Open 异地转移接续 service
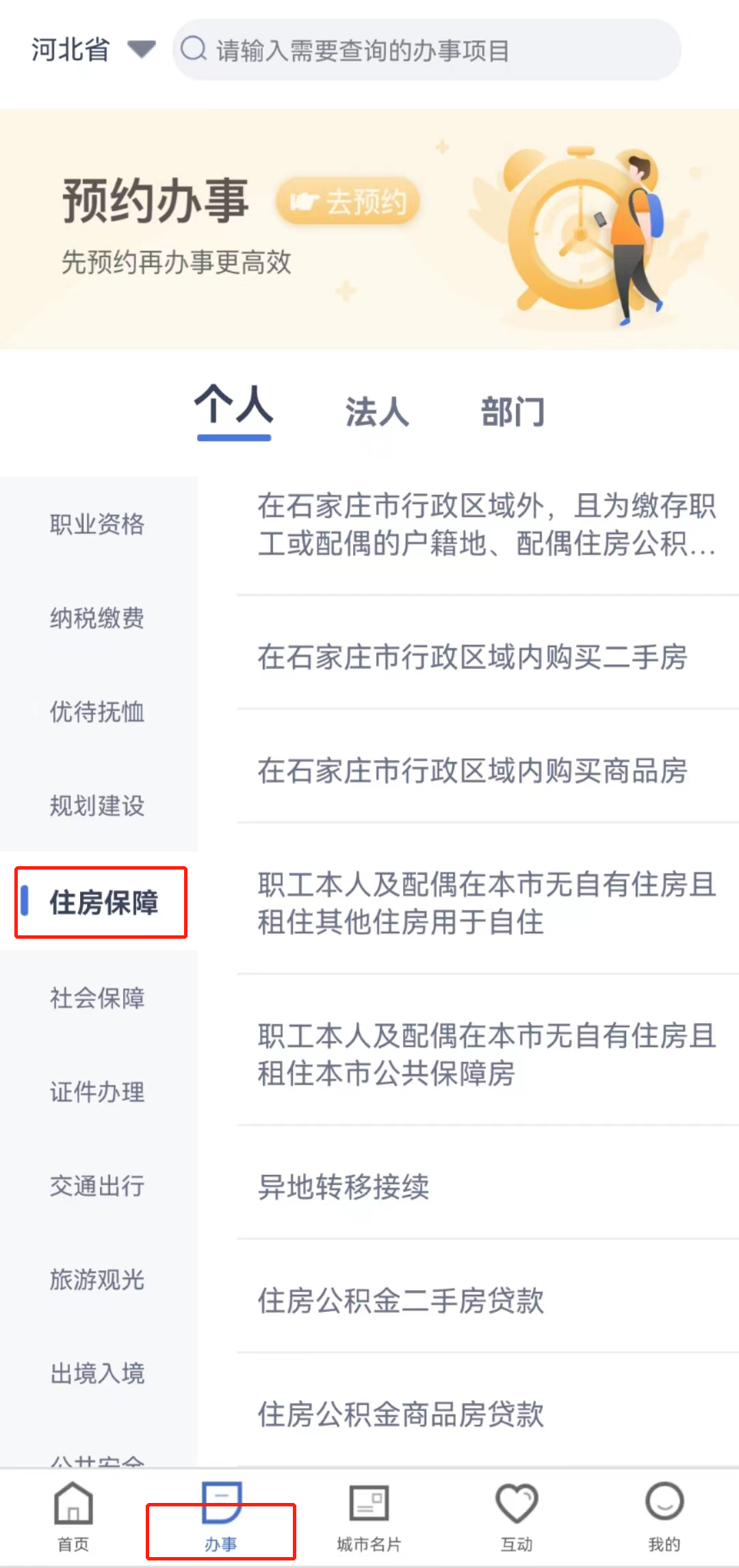 click(343, 1187)
